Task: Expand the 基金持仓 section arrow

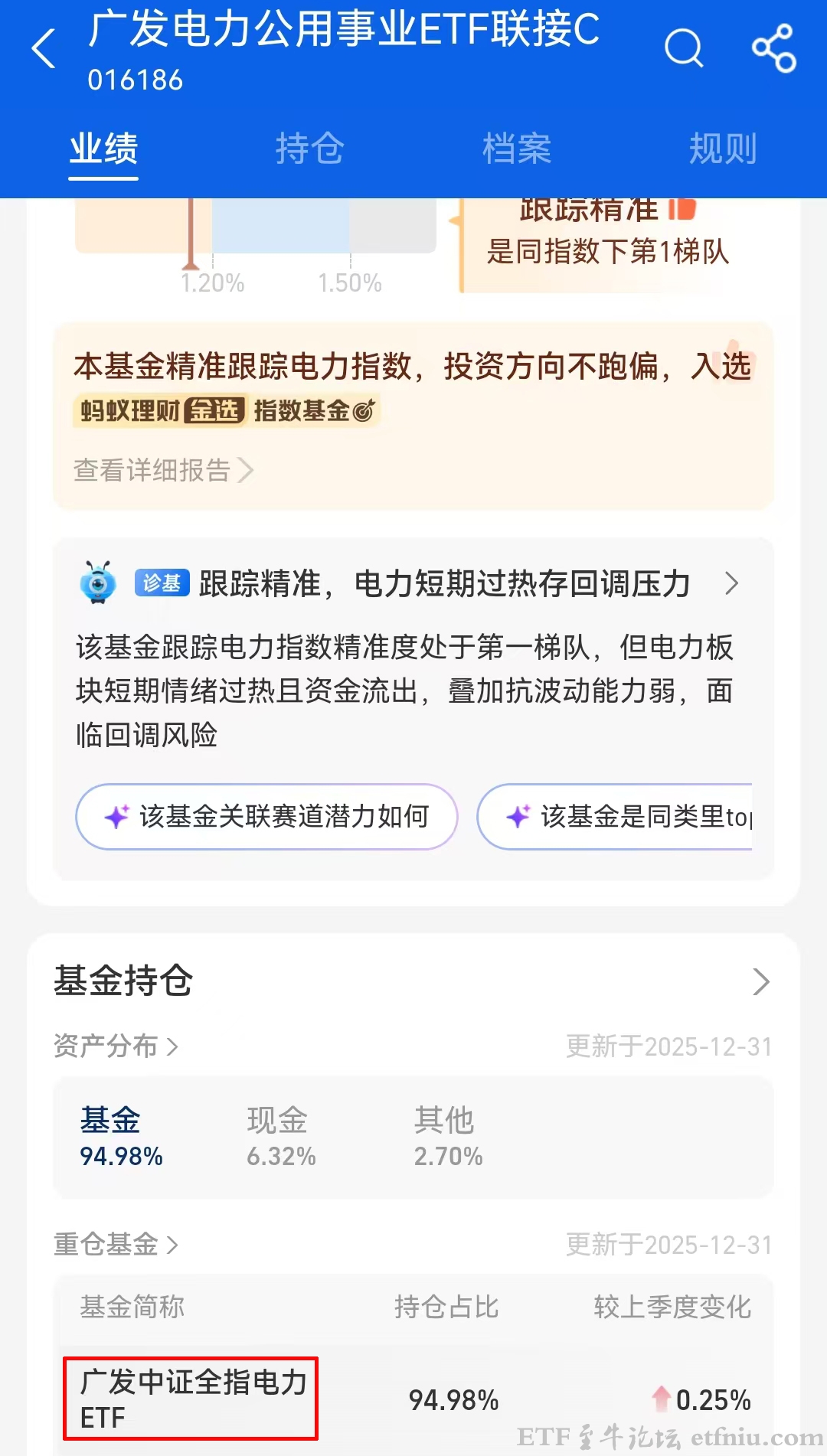Action: [760, 981]
